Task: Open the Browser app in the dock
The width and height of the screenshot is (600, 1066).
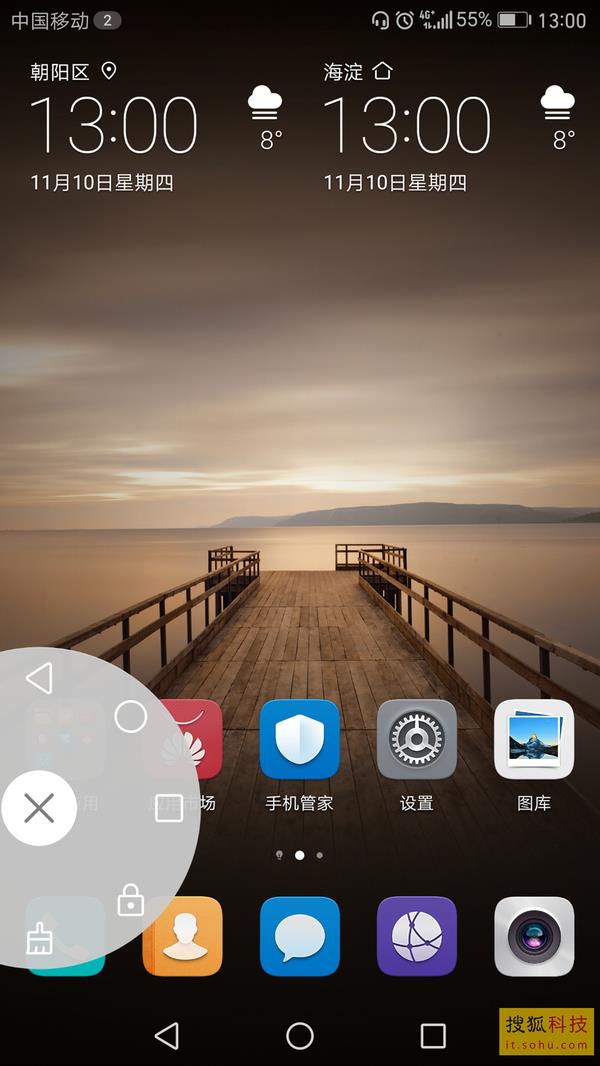Action: (416, 936)
